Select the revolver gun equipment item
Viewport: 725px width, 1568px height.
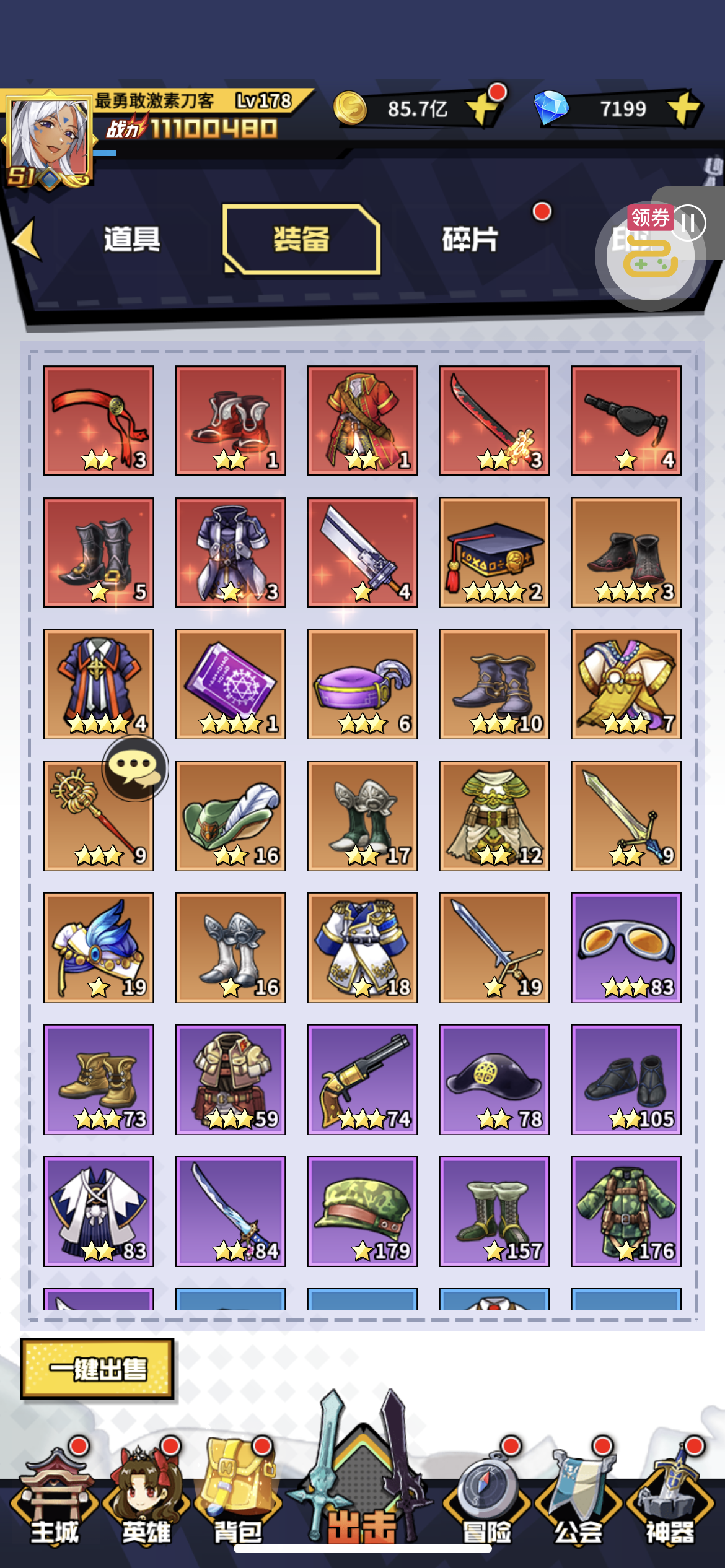(362, 1079)
